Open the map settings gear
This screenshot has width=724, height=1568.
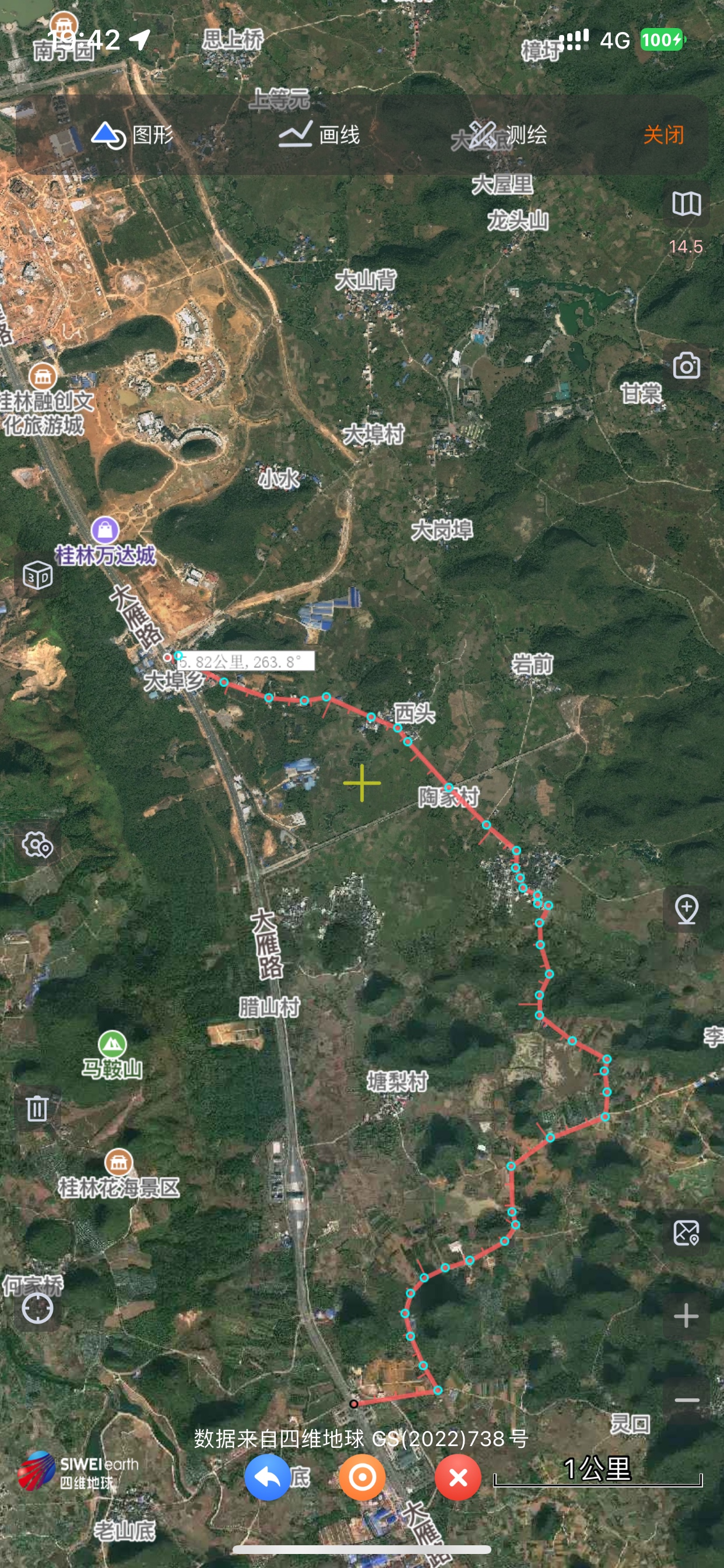pos(38,845)
